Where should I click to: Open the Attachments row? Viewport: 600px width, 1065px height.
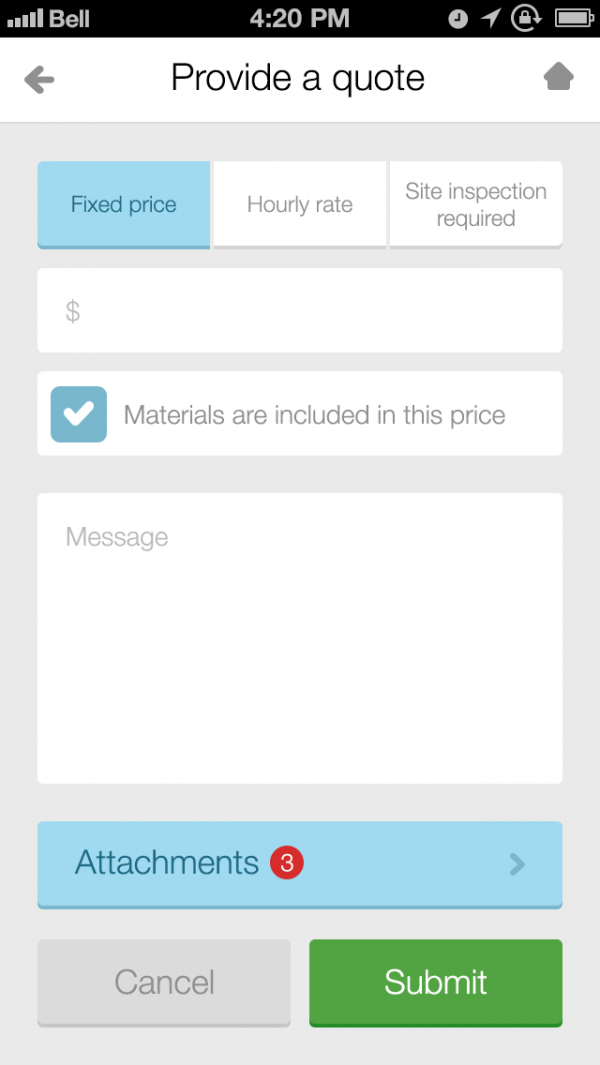(x=300, y=865)
